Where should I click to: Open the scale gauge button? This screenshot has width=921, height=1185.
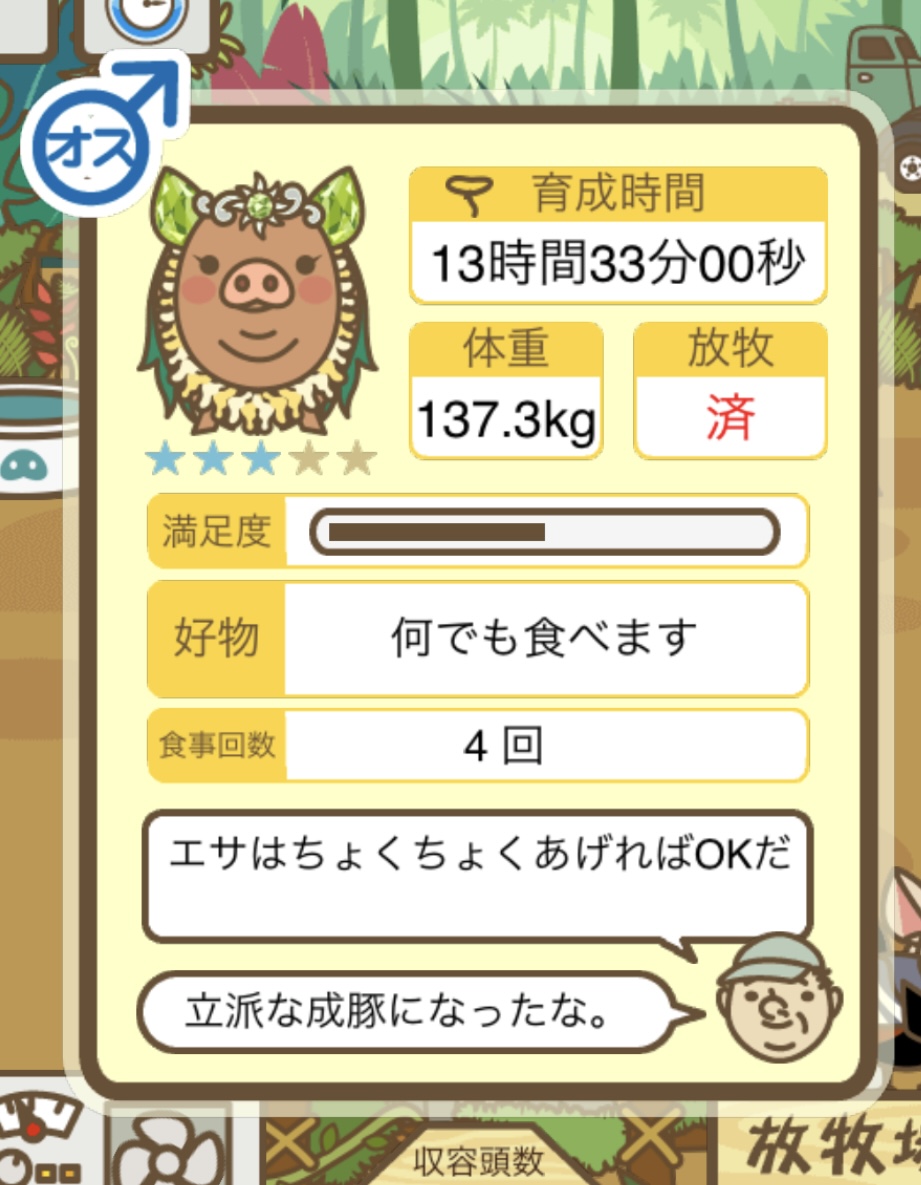(x=42, y=1143)
